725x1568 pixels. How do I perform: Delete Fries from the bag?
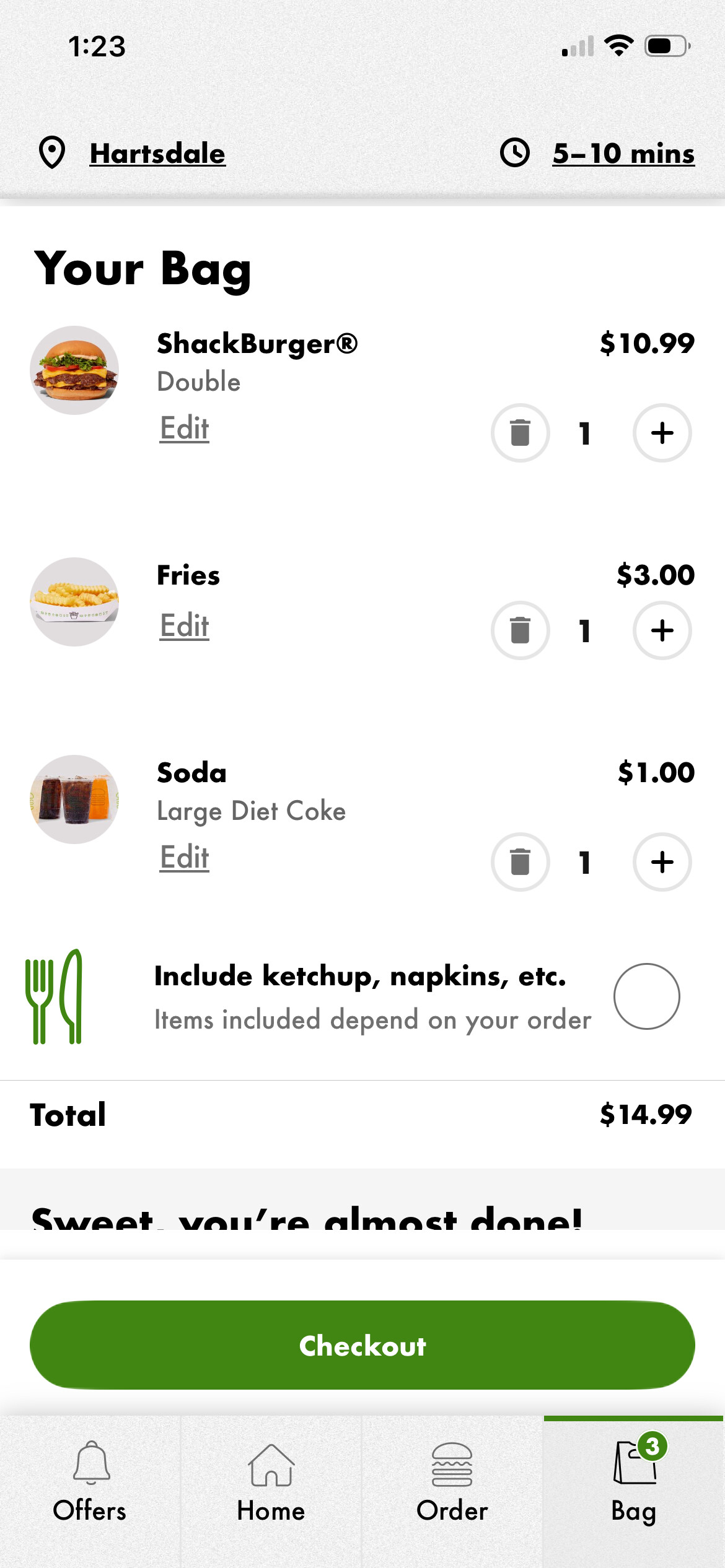[x=520, y=630]
